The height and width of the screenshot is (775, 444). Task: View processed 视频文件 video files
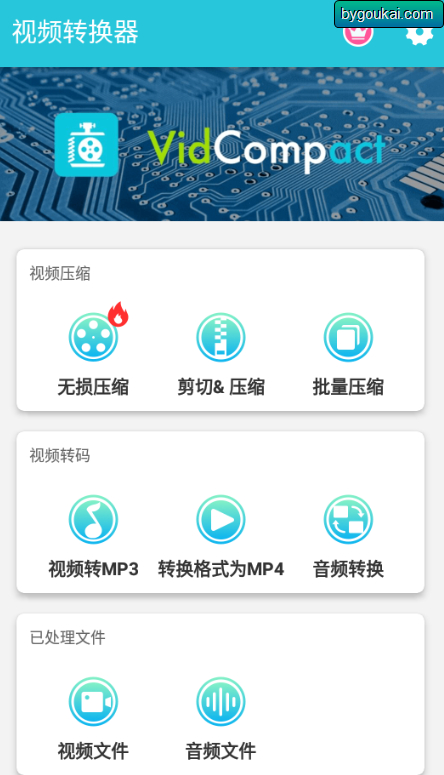pyautogui.click(x=93, y=719)
